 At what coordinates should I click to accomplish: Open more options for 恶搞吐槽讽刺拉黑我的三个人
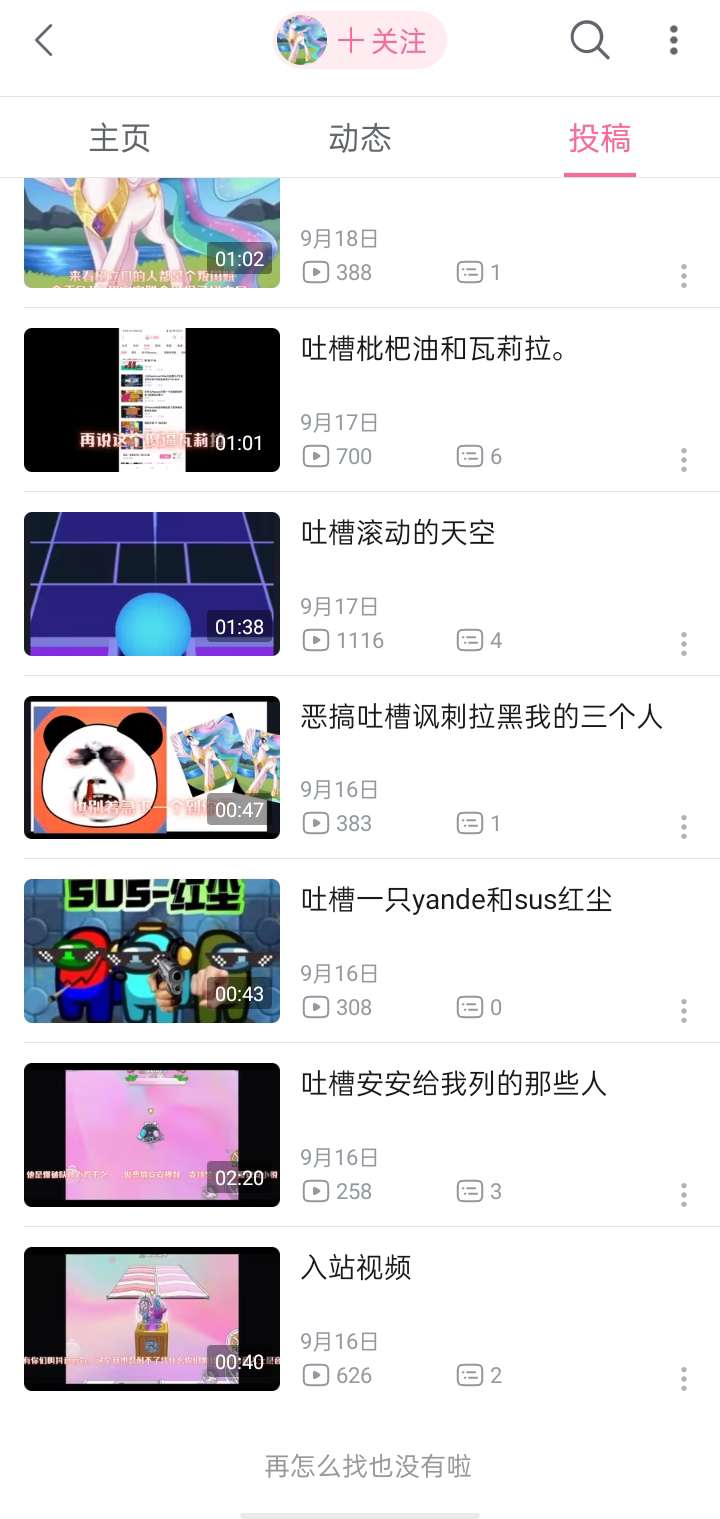click(684, 826)
